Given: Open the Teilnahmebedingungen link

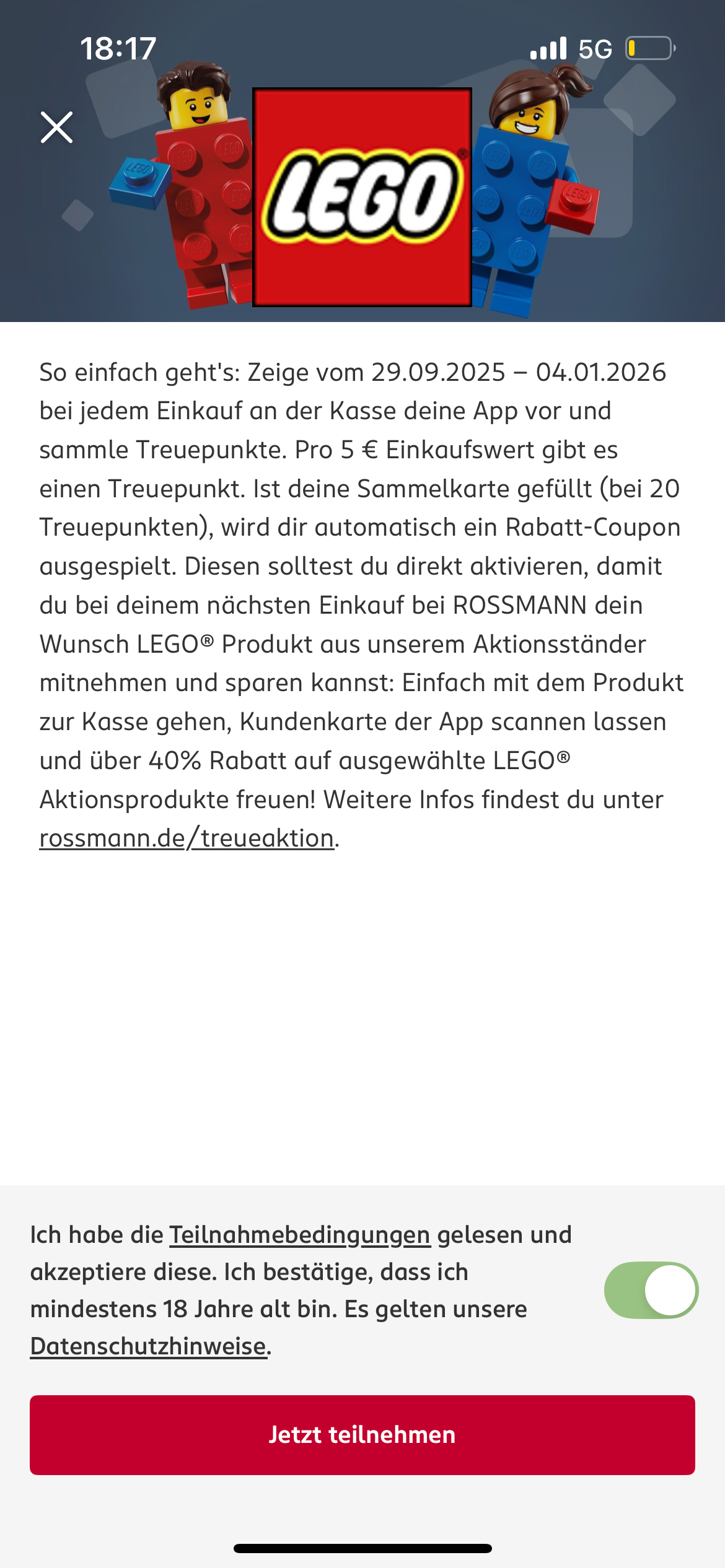Looking at the screenshot, I should pyautogui.click(x=299, y=1235).
